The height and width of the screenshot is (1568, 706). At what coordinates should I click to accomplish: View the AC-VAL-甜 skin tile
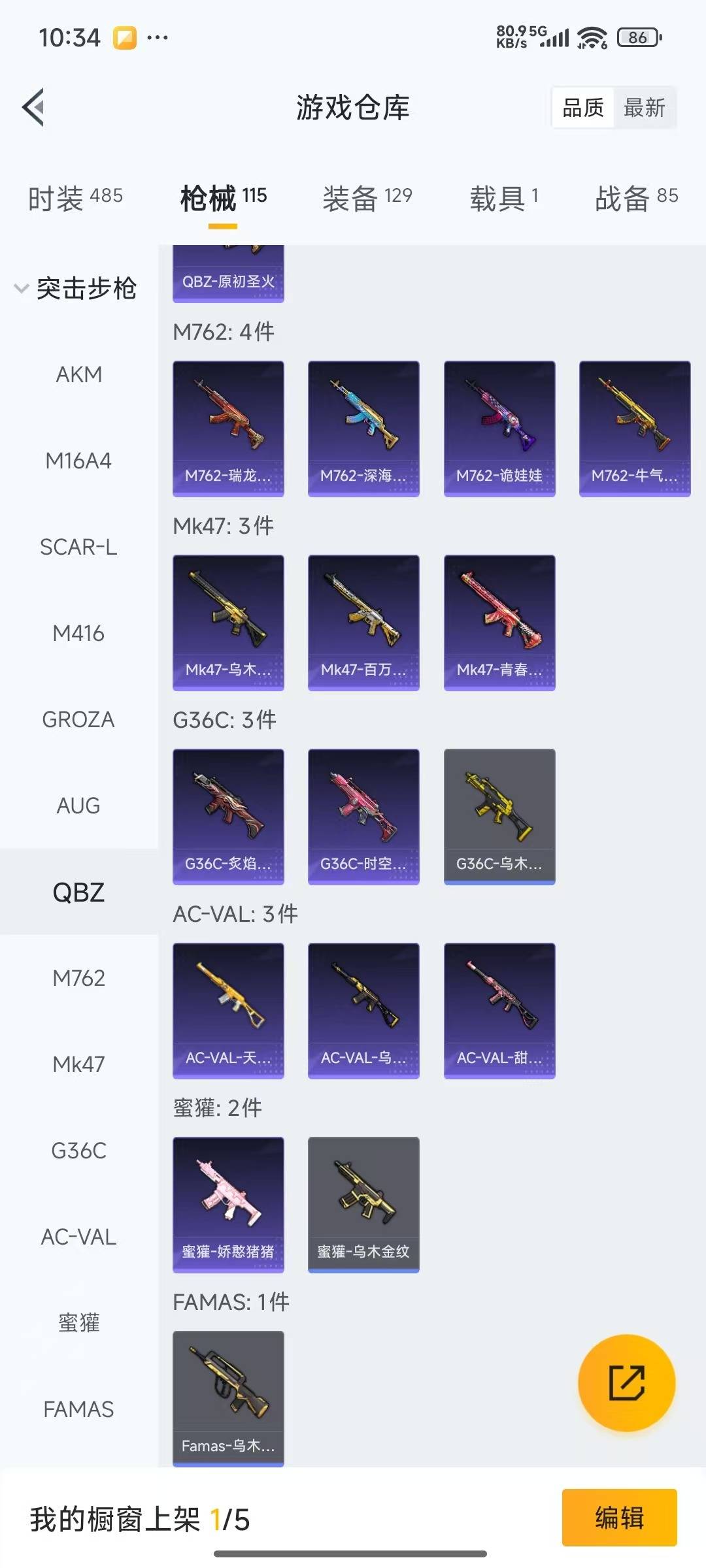click(499, 1010)
